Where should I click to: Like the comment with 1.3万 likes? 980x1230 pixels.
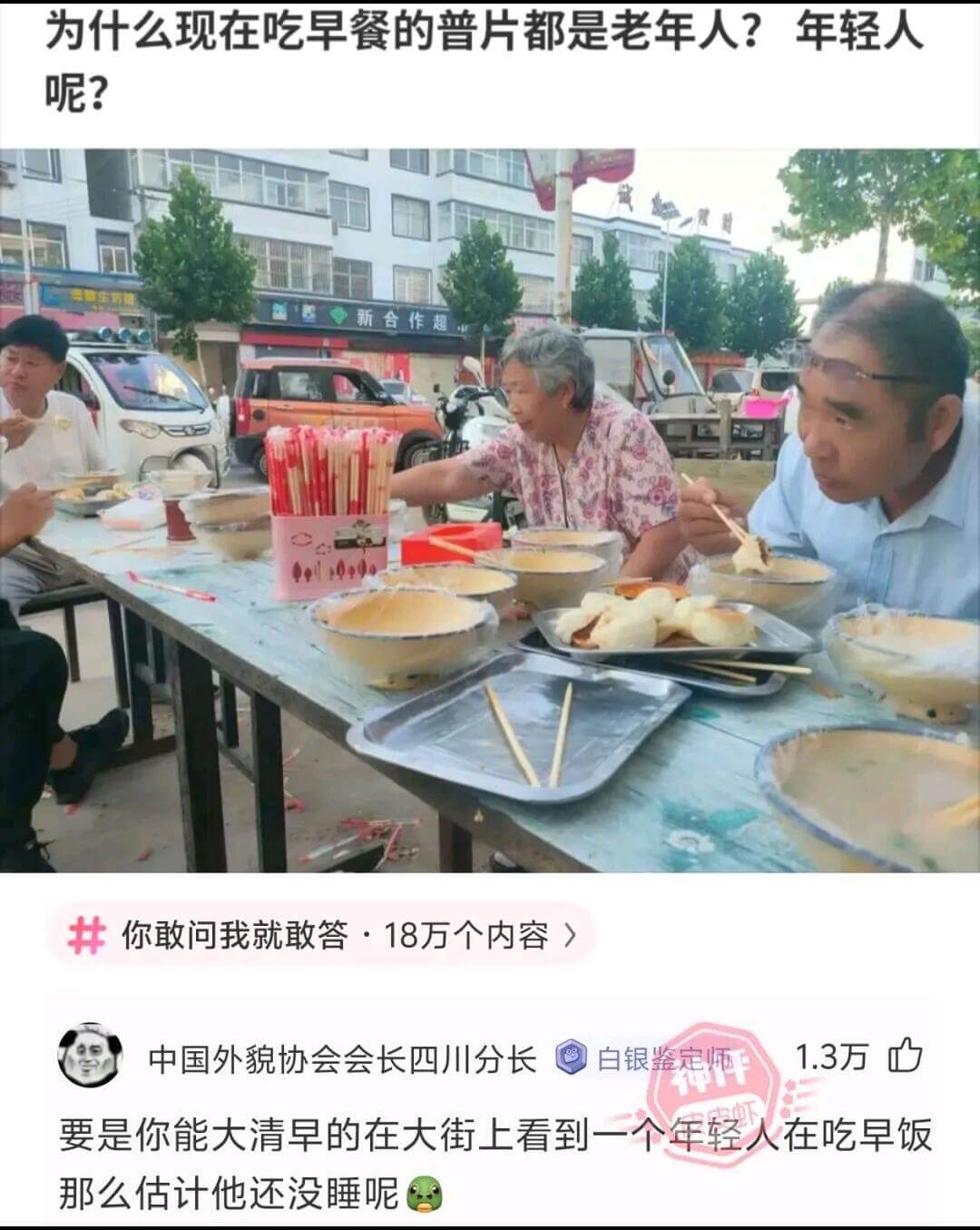(904, 1057)
